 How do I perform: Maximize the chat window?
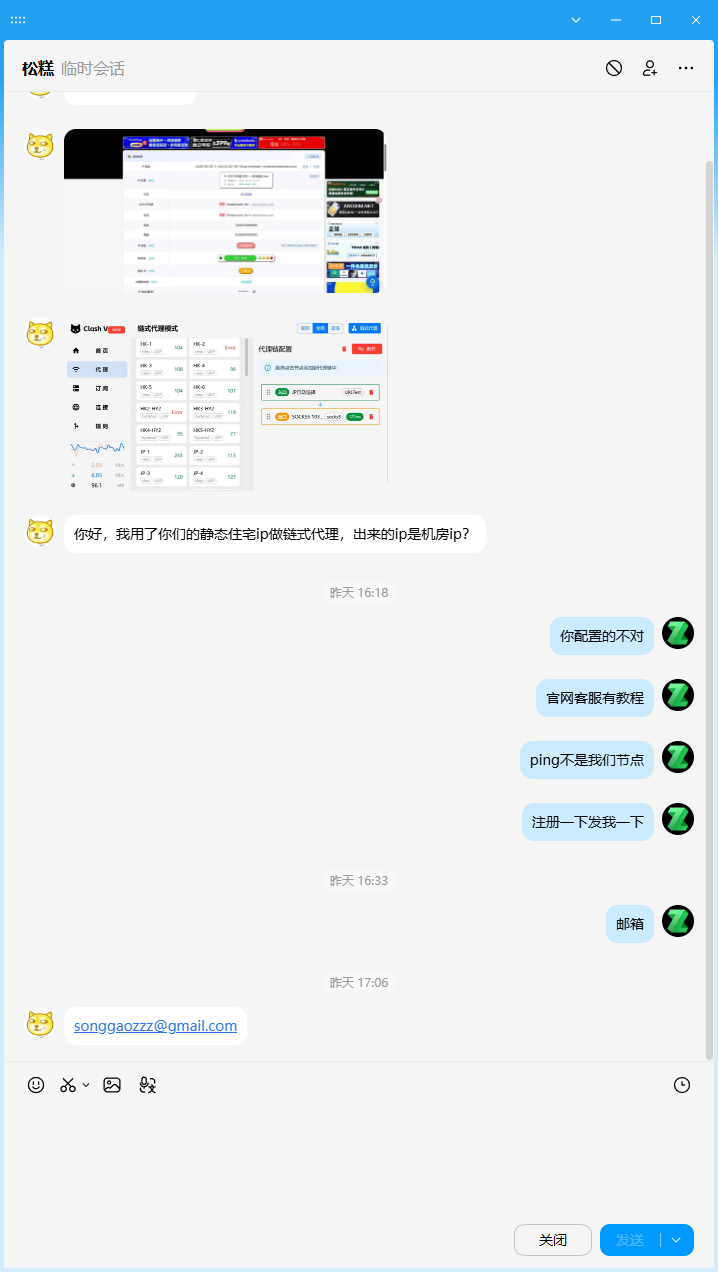click(x=656, y=19)
